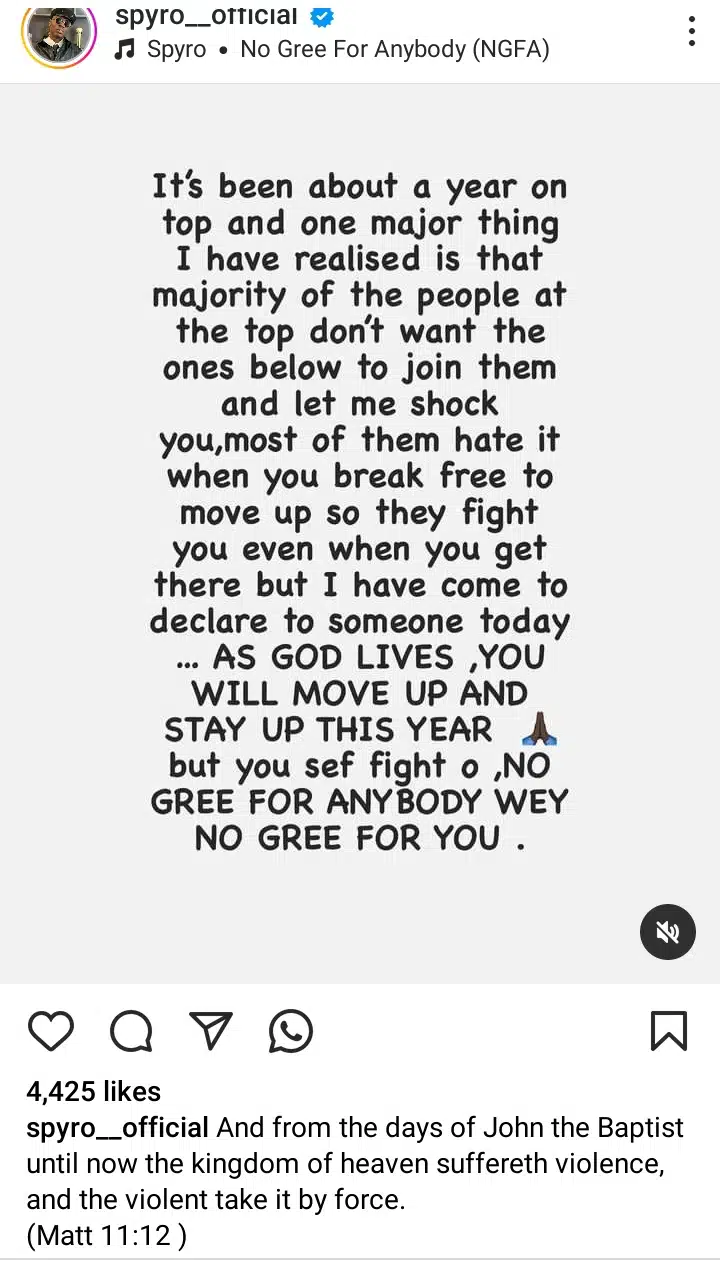The height and width of the screenshot is (1267, 720).
Task: Save the post with the bookmark icon
Action: pos(668,1030)
